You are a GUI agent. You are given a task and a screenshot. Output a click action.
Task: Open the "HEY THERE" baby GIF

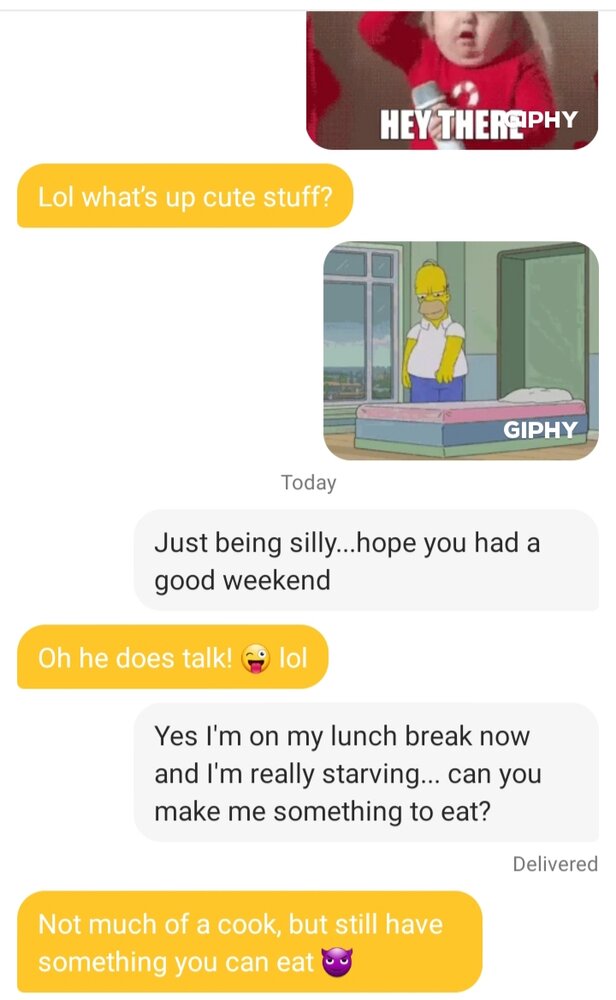[452, 80]
